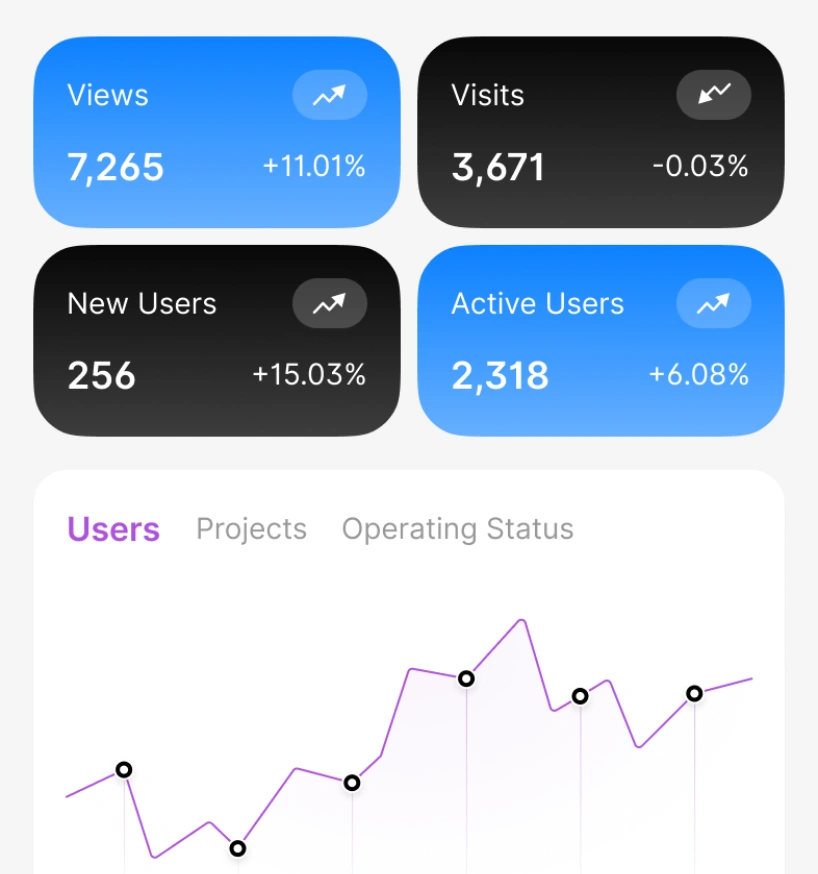Select the Users tab
The width and height of the screenshot is (818, 874).
pos(114,528)
